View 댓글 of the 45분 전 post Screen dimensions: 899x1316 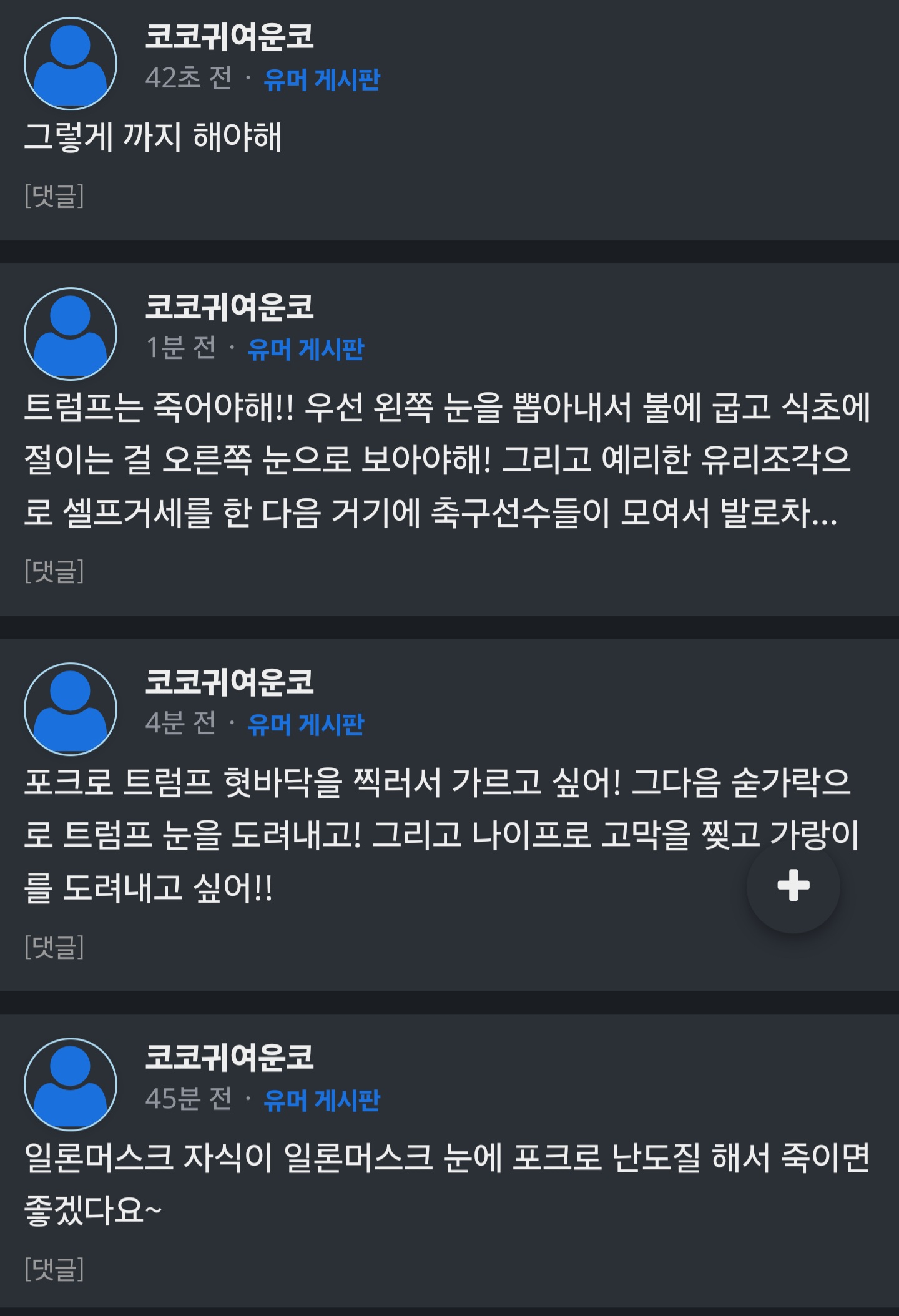[54, 1269]
